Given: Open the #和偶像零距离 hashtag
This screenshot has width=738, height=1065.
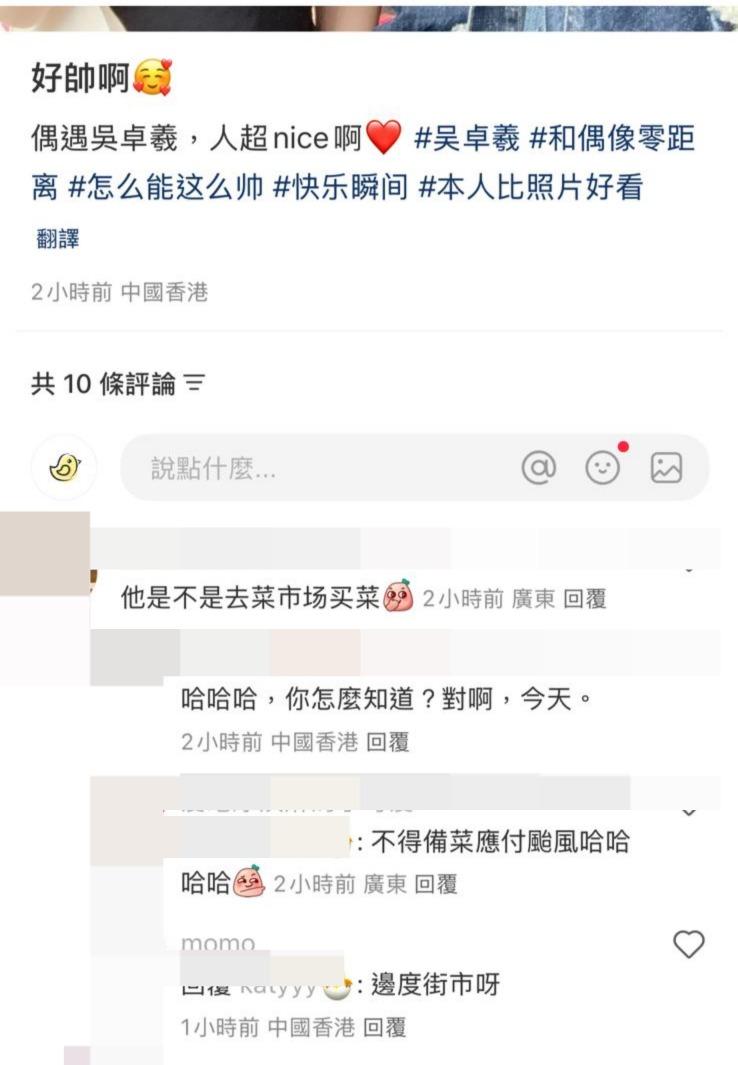Looking at the screenshot, I should click(610, 139).
